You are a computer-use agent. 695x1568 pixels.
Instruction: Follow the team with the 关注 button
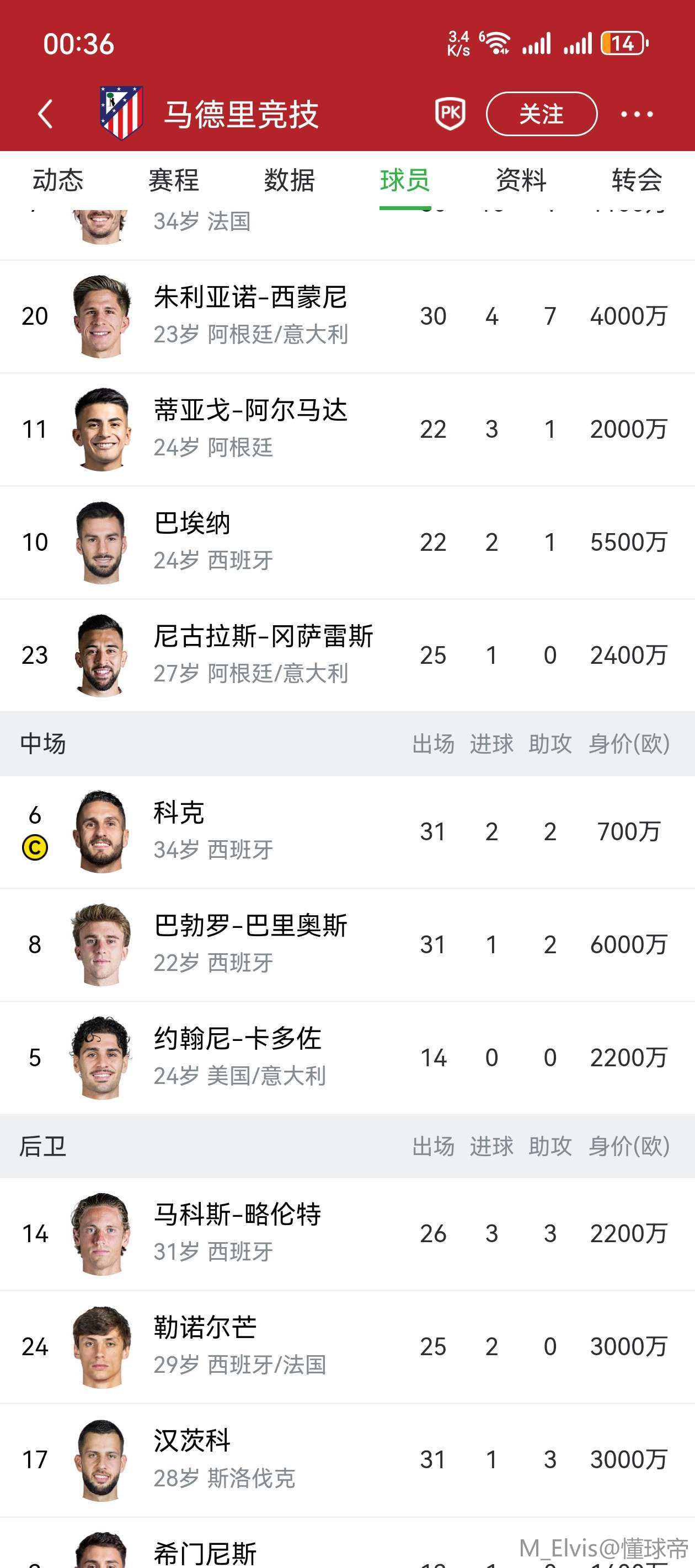pos(541,114)
